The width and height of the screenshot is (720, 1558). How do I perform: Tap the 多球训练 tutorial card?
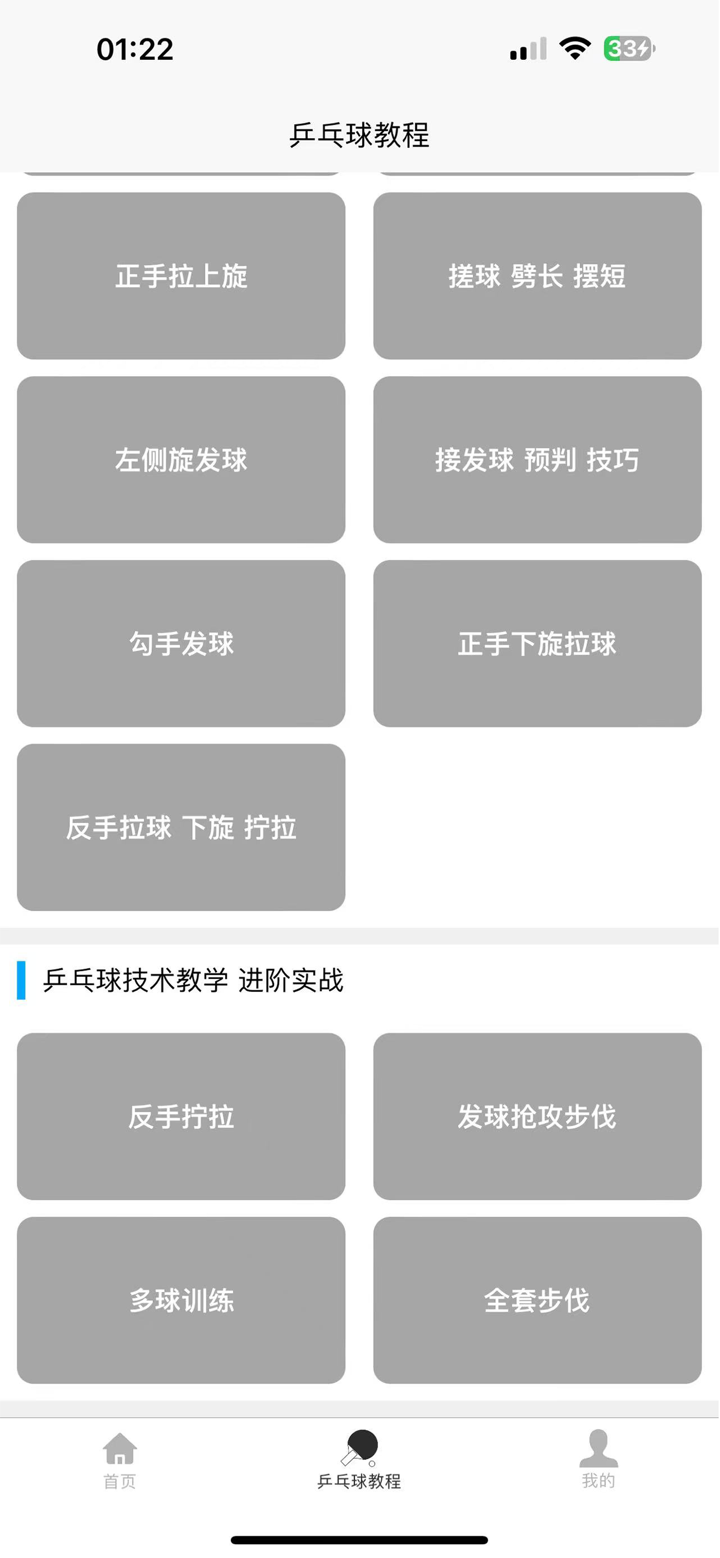coord(180,1301)
